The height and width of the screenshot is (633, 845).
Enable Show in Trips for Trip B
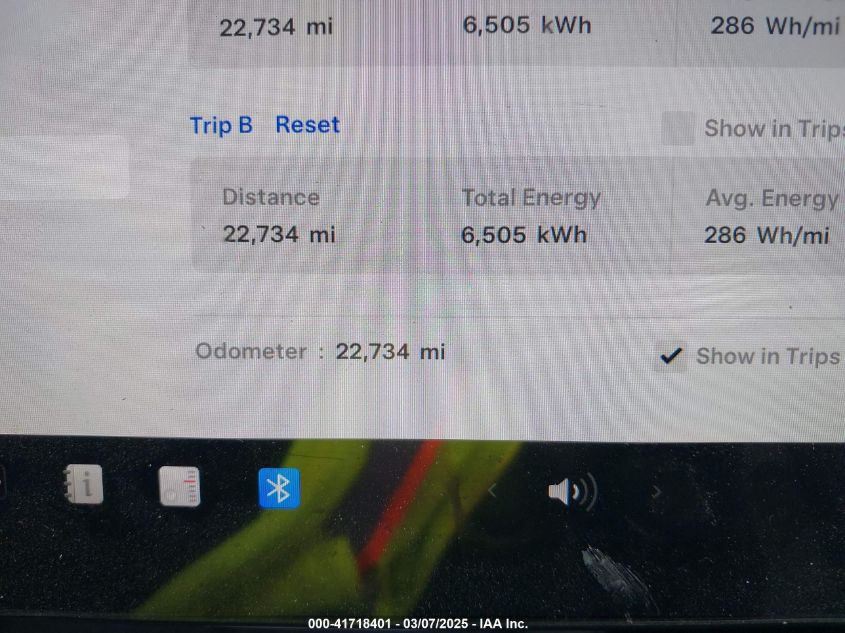678,129
